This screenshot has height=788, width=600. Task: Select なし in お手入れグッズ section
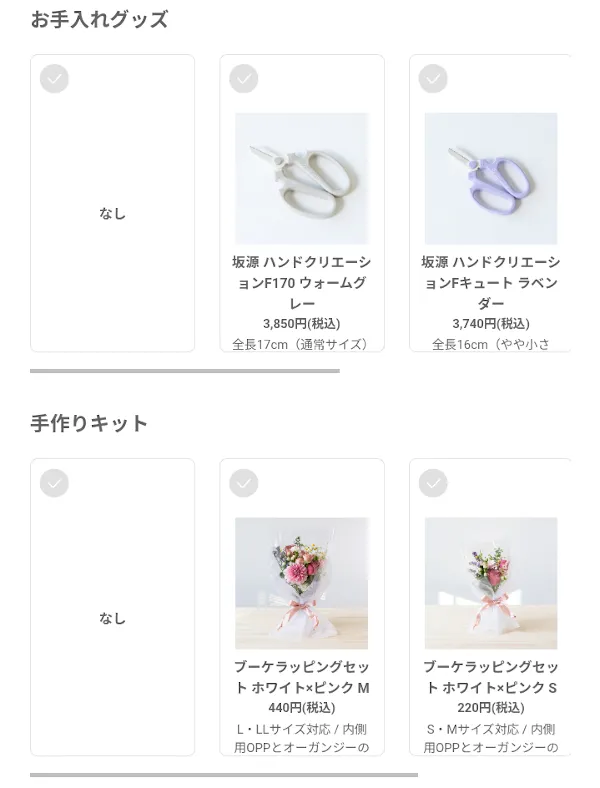(x=112, y=203)
